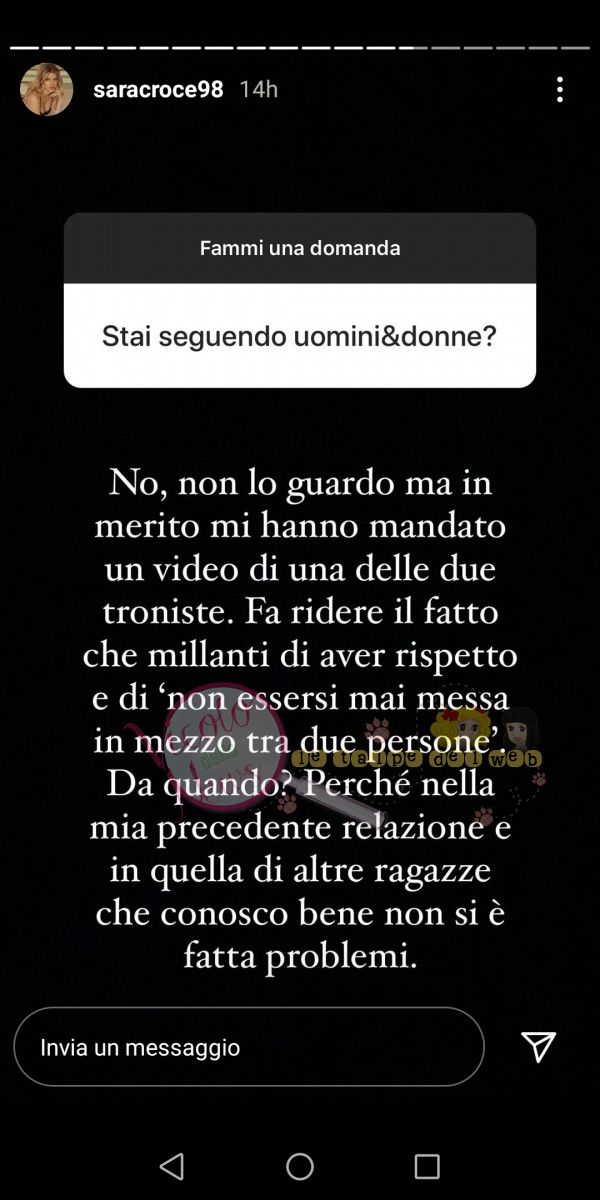Open saracroce98's profile picture
Viewport: 600px width, 1200px height.
point(46,89)
